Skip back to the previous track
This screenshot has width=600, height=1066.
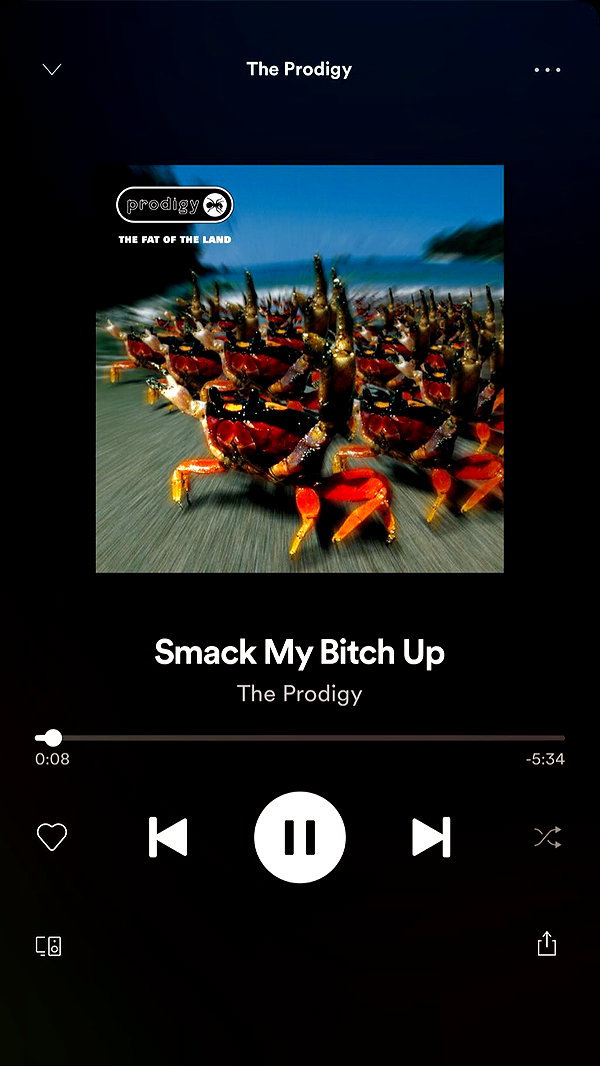(x=168, y=837)
